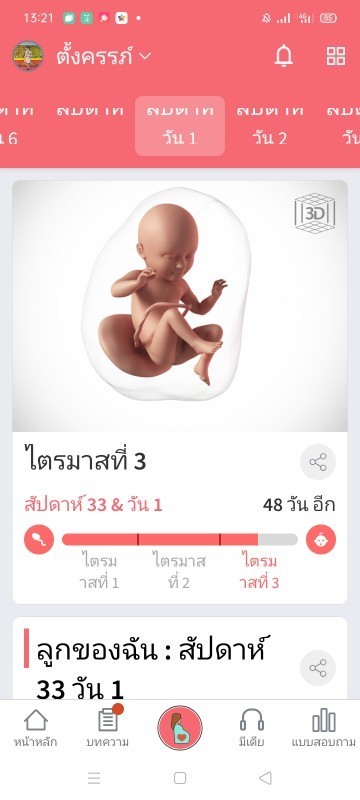Open the profile avatar picture
The image size is (360, 800).
click(28, 56)
